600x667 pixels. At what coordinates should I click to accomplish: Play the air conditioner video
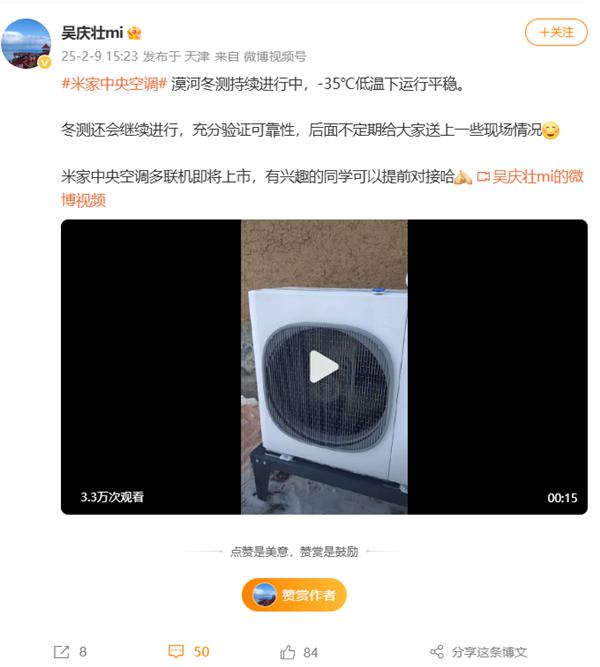point(323,367)
